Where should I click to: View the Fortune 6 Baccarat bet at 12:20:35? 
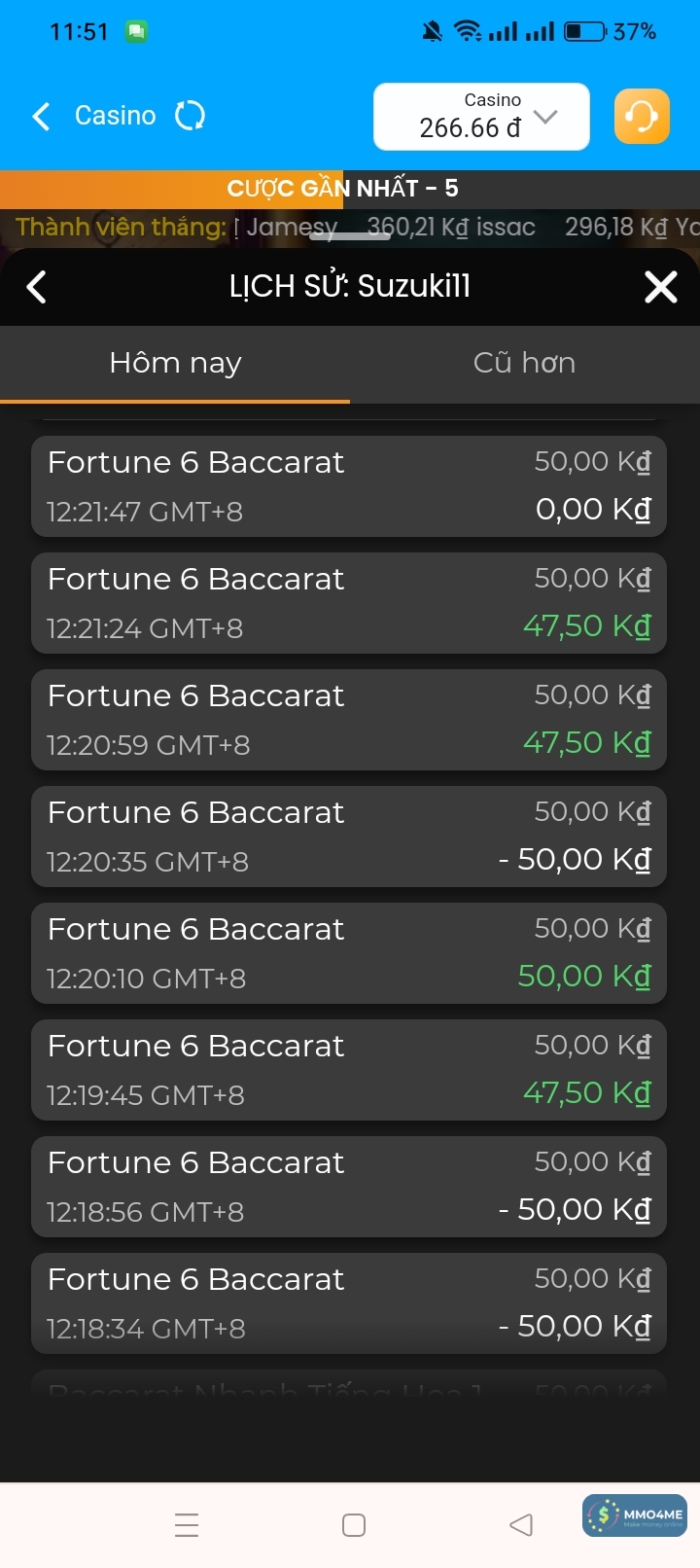click(x=349, y=837)
